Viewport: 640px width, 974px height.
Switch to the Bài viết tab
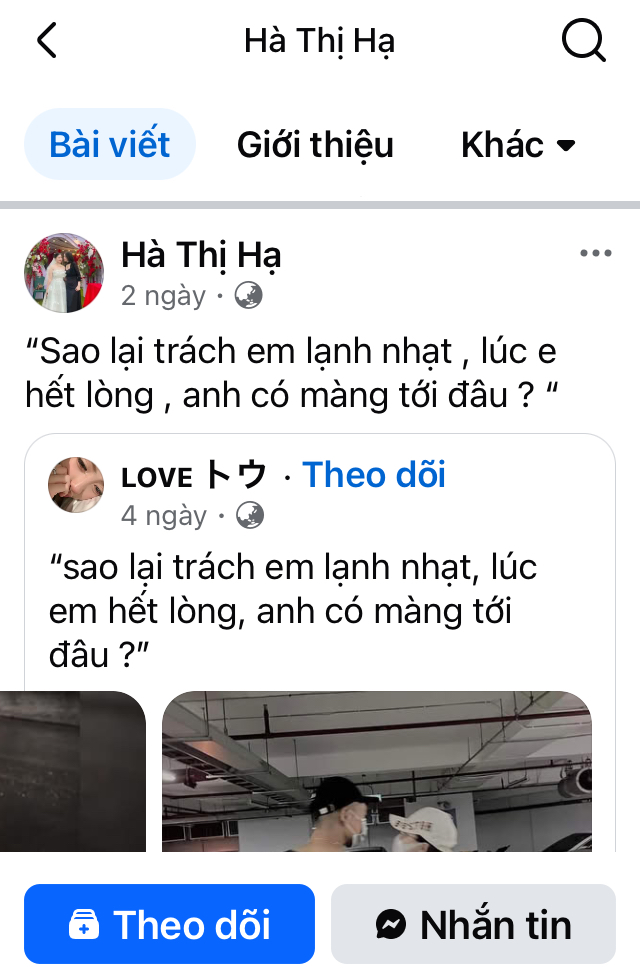(x=110, y=145)
